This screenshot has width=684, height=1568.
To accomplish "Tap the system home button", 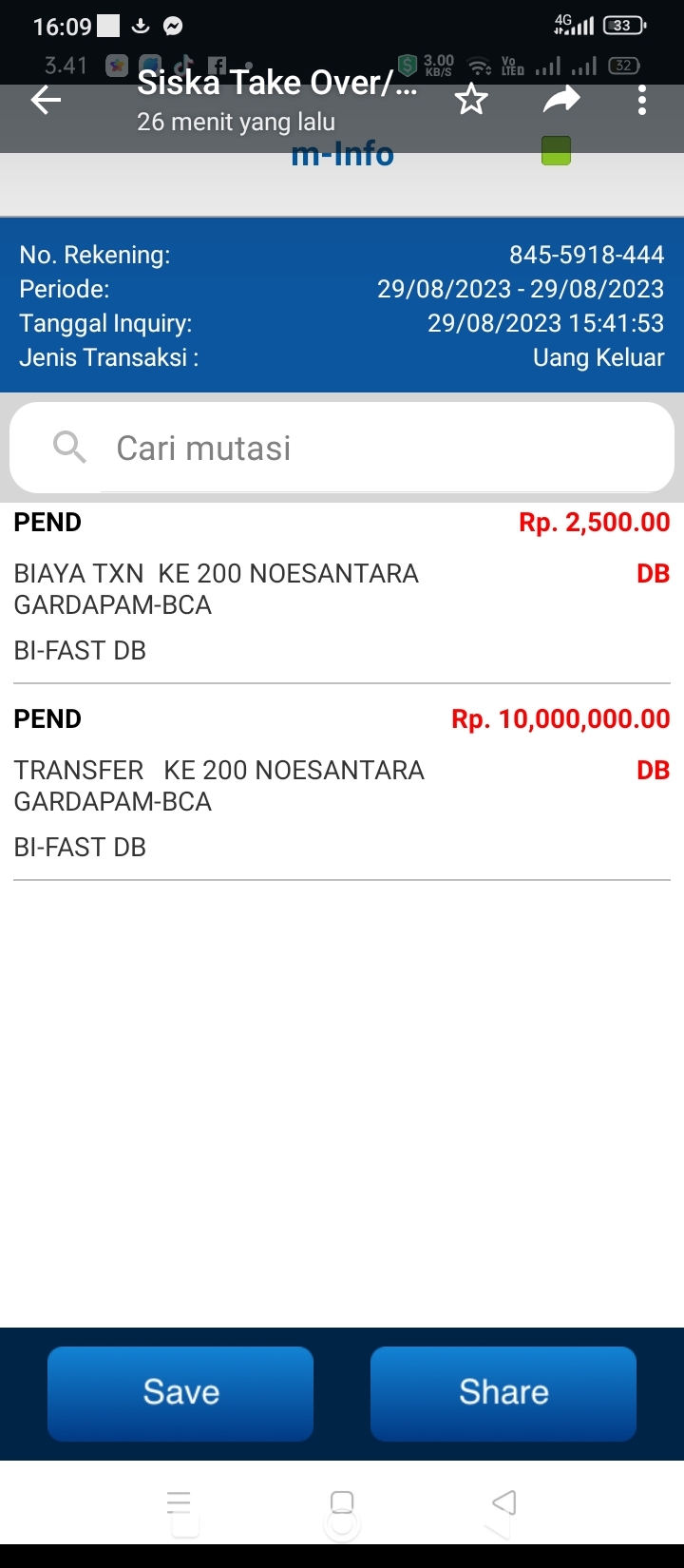I will [x=342, y=1502].
